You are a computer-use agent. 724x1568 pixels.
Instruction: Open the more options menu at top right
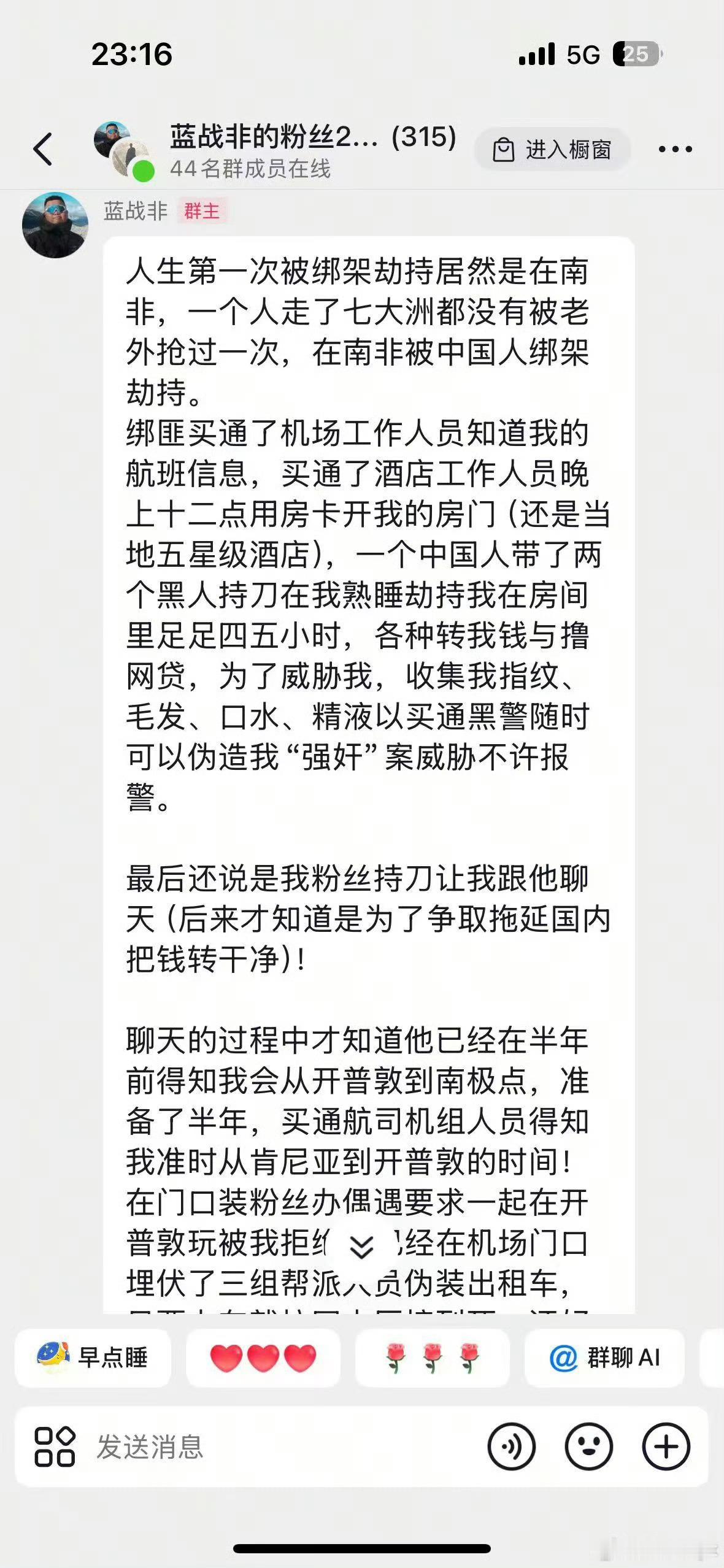[x=676, y=148]
